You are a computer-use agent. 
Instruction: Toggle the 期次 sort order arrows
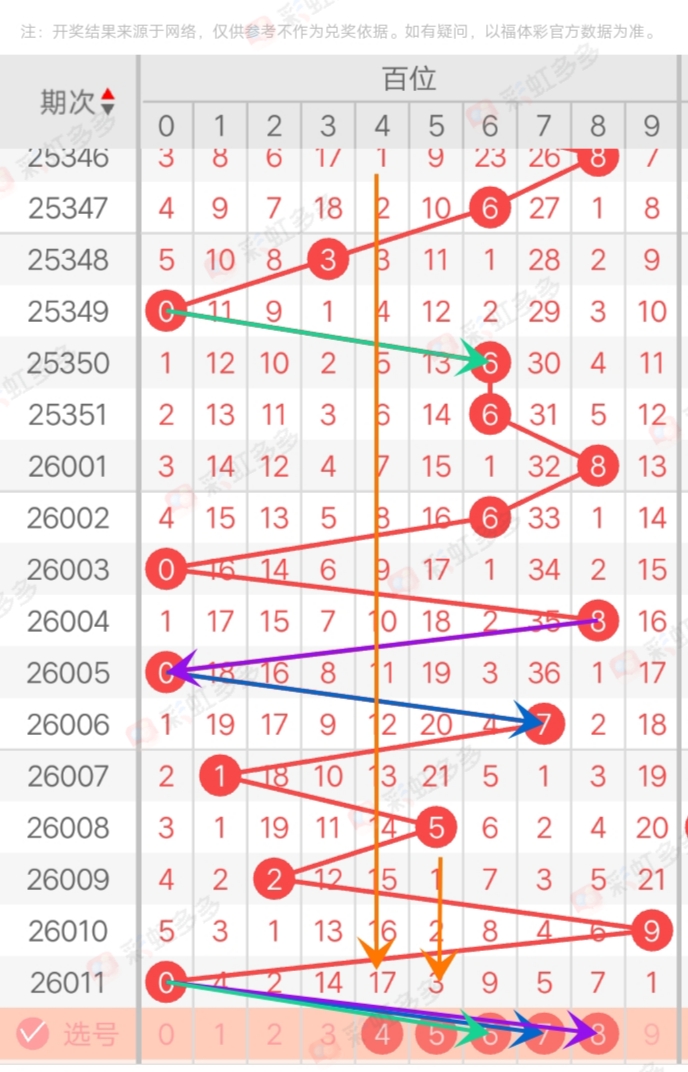[108, 101]
